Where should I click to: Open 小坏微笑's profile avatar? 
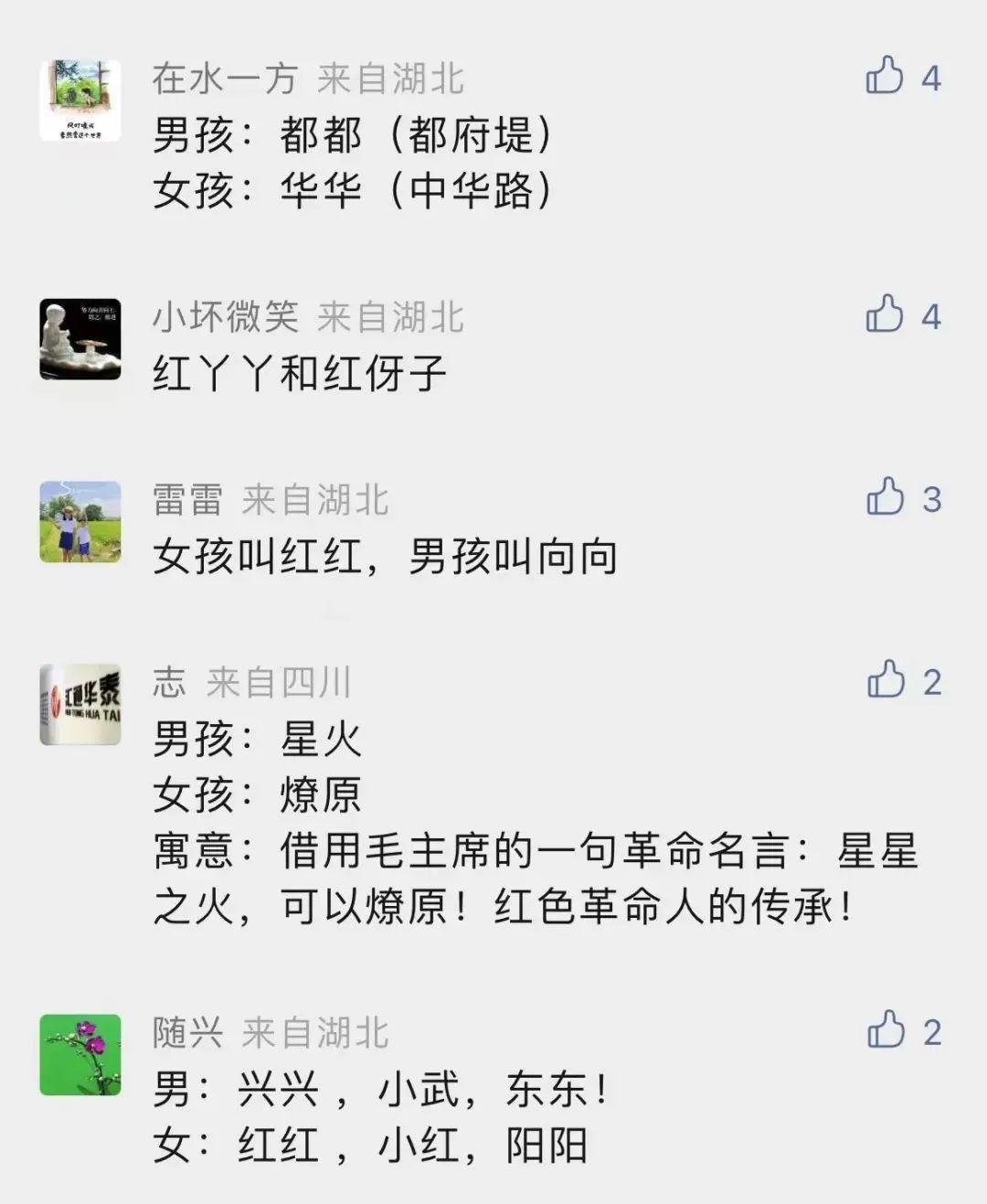[x=80, y=339]
